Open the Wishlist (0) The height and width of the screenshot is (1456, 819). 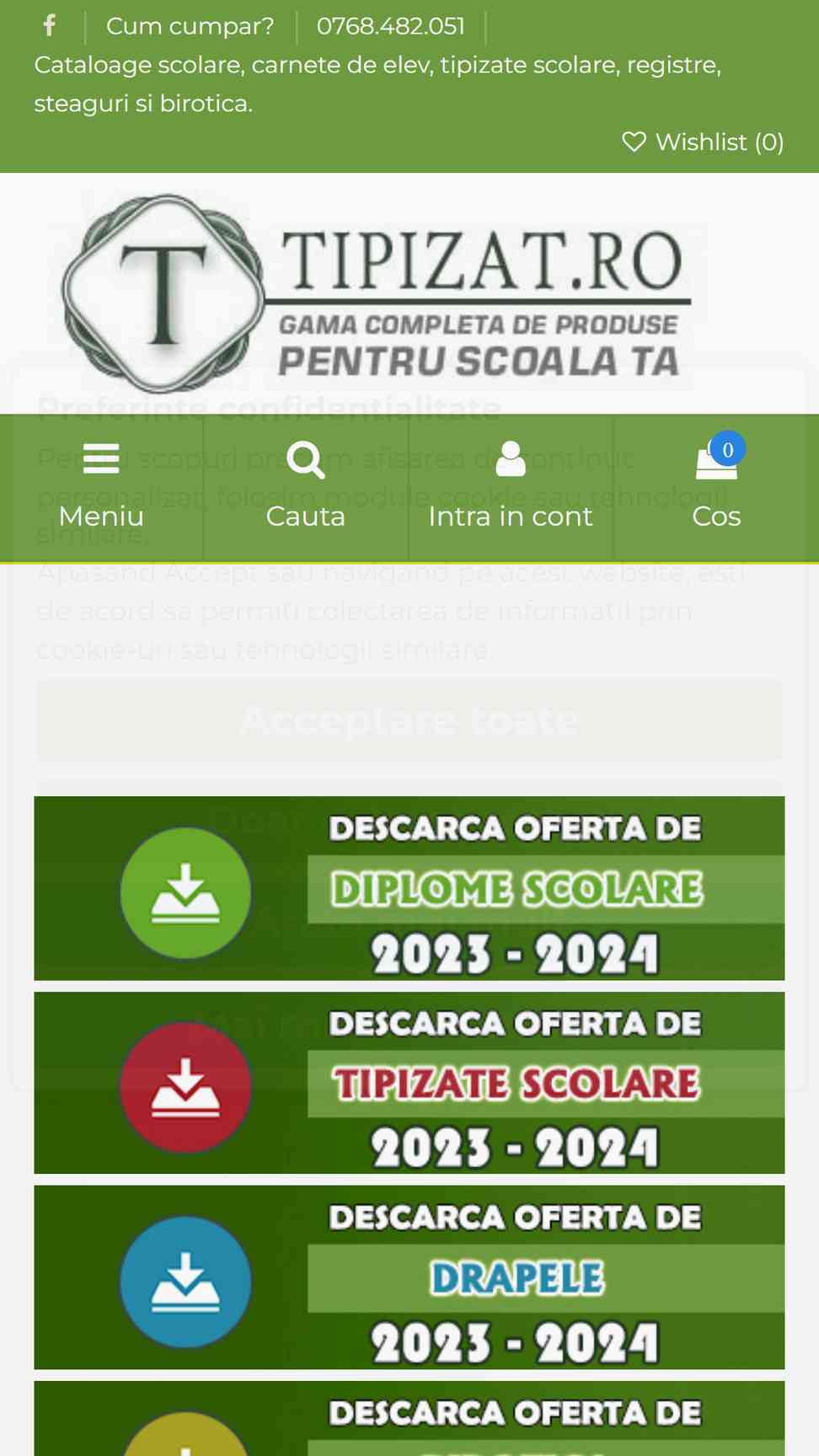pos(703,142)
